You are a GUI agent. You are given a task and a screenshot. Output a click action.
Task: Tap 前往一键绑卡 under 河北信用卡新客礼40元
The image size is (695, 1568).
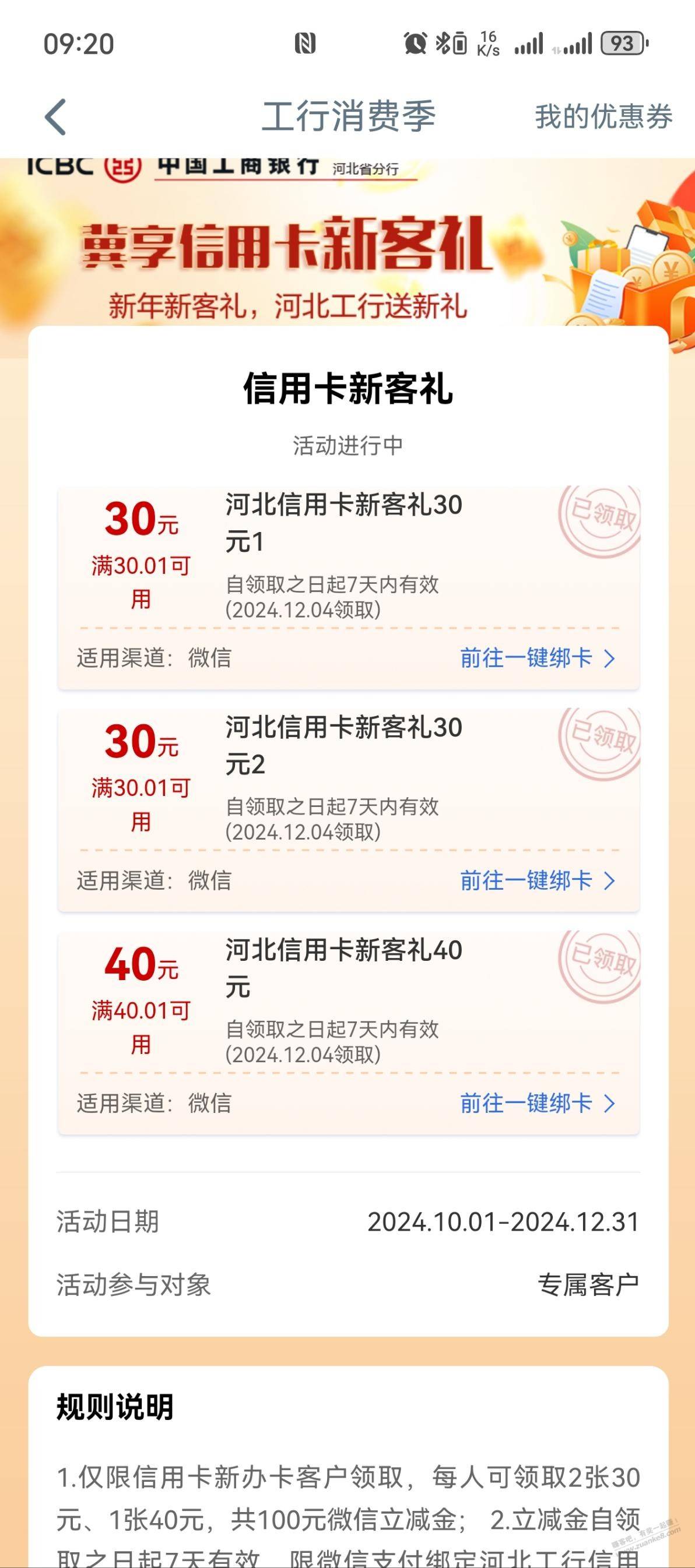click(537, 1103)
